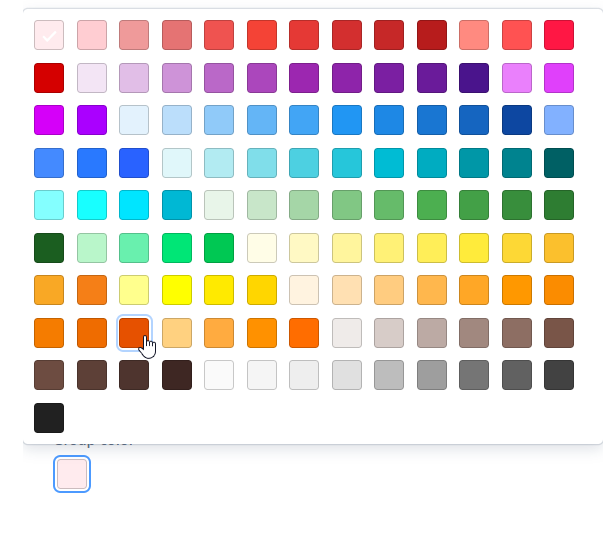Select the pure dark red swatch starting the second row

tap(48, 78)
